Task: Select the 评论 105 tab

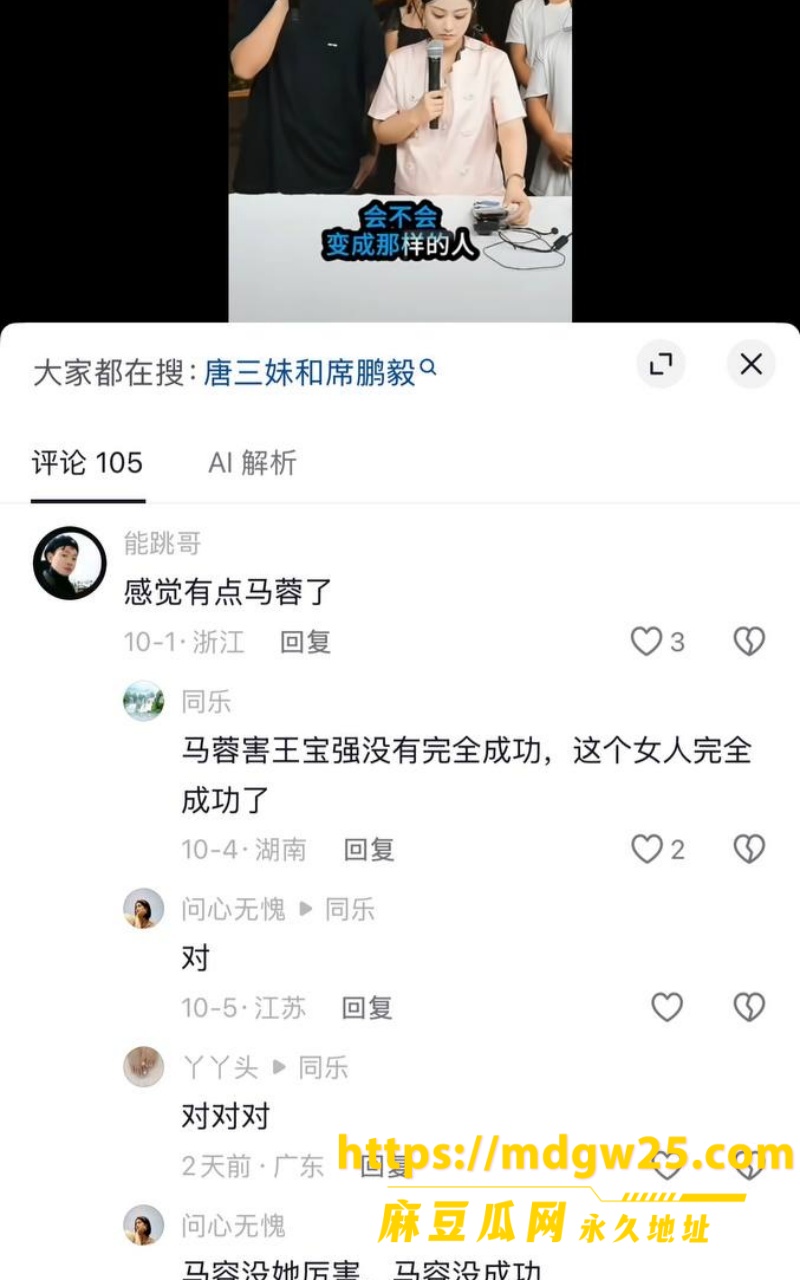Action: tap(87, 463)
